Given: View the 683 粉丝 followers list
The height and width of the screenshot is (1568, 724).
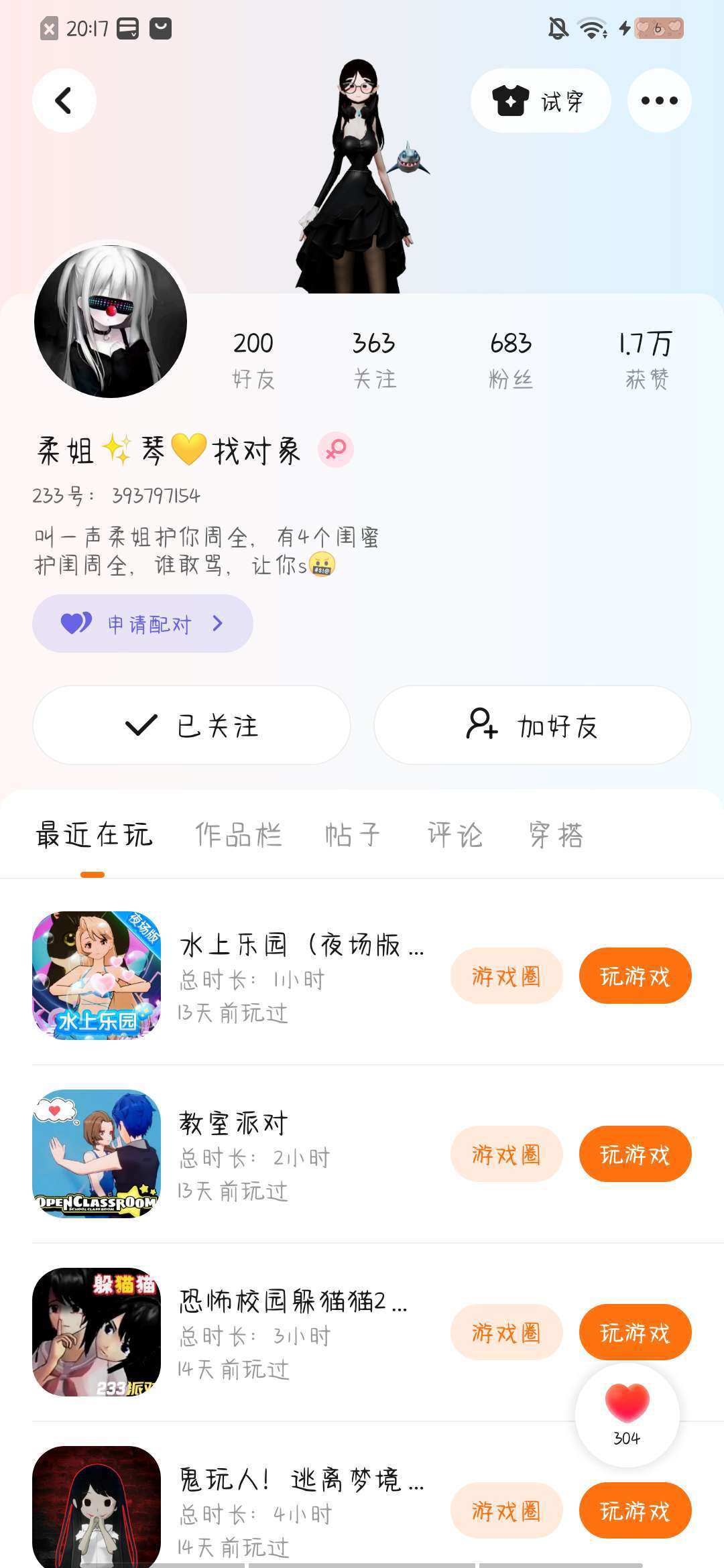Looking at the screenshot, I should pyautogui.click(x=510, y=360).
